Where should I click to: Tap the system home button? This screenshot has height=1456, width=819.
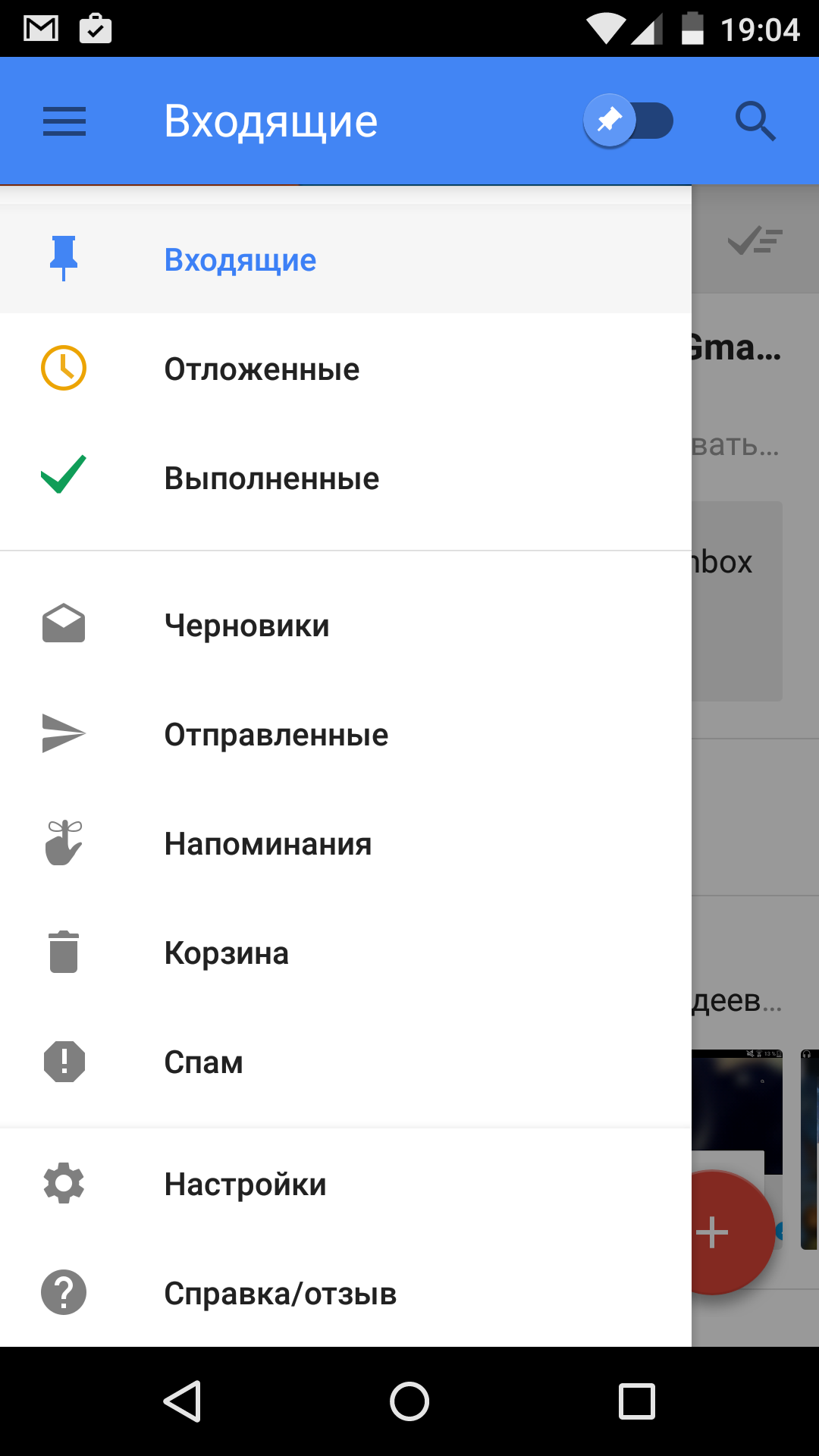(x=409, y=1401)
